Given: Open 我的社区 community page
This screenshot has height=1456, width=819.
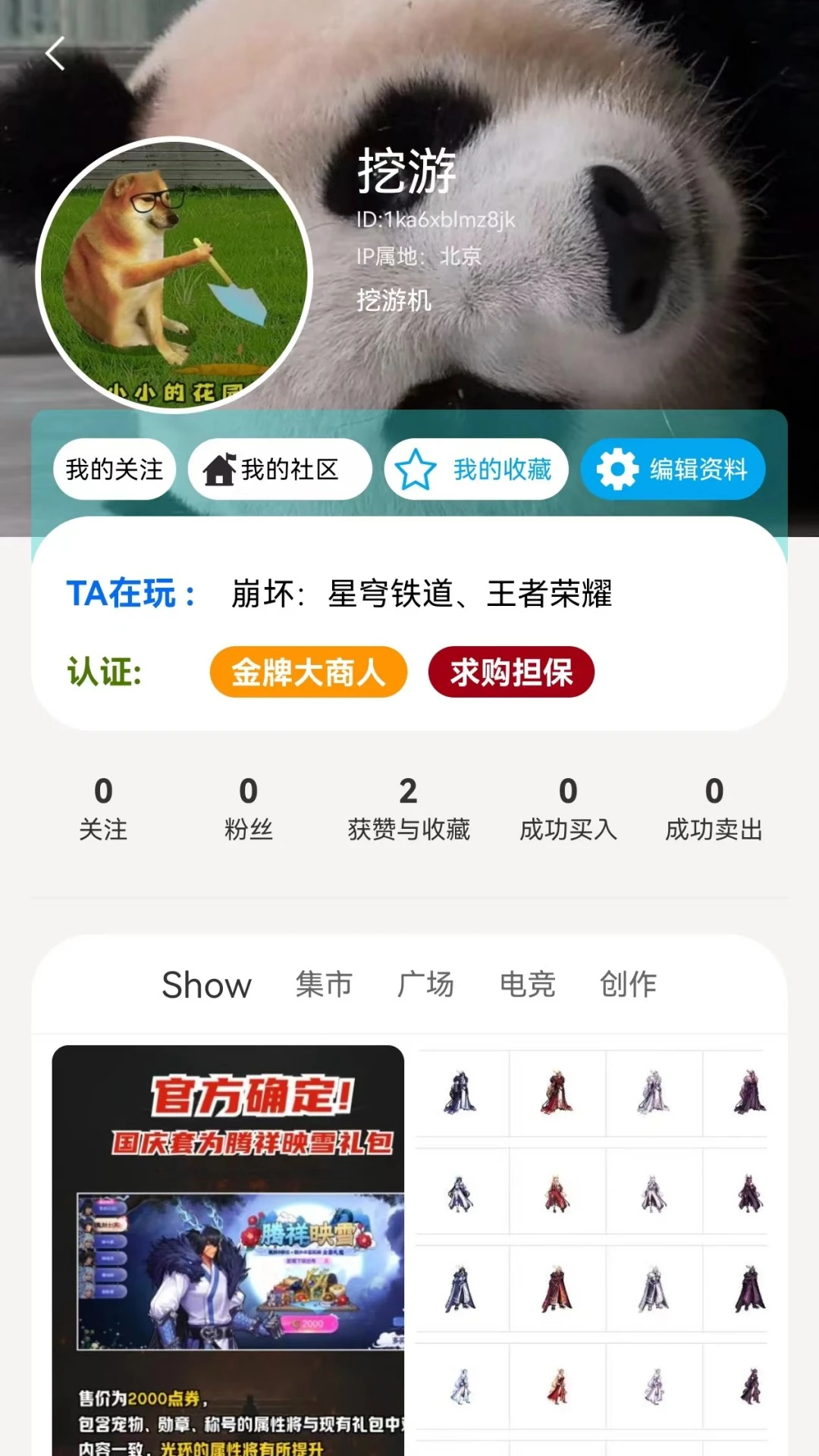Looking at the screenshot, I should [x=279, y=469].
